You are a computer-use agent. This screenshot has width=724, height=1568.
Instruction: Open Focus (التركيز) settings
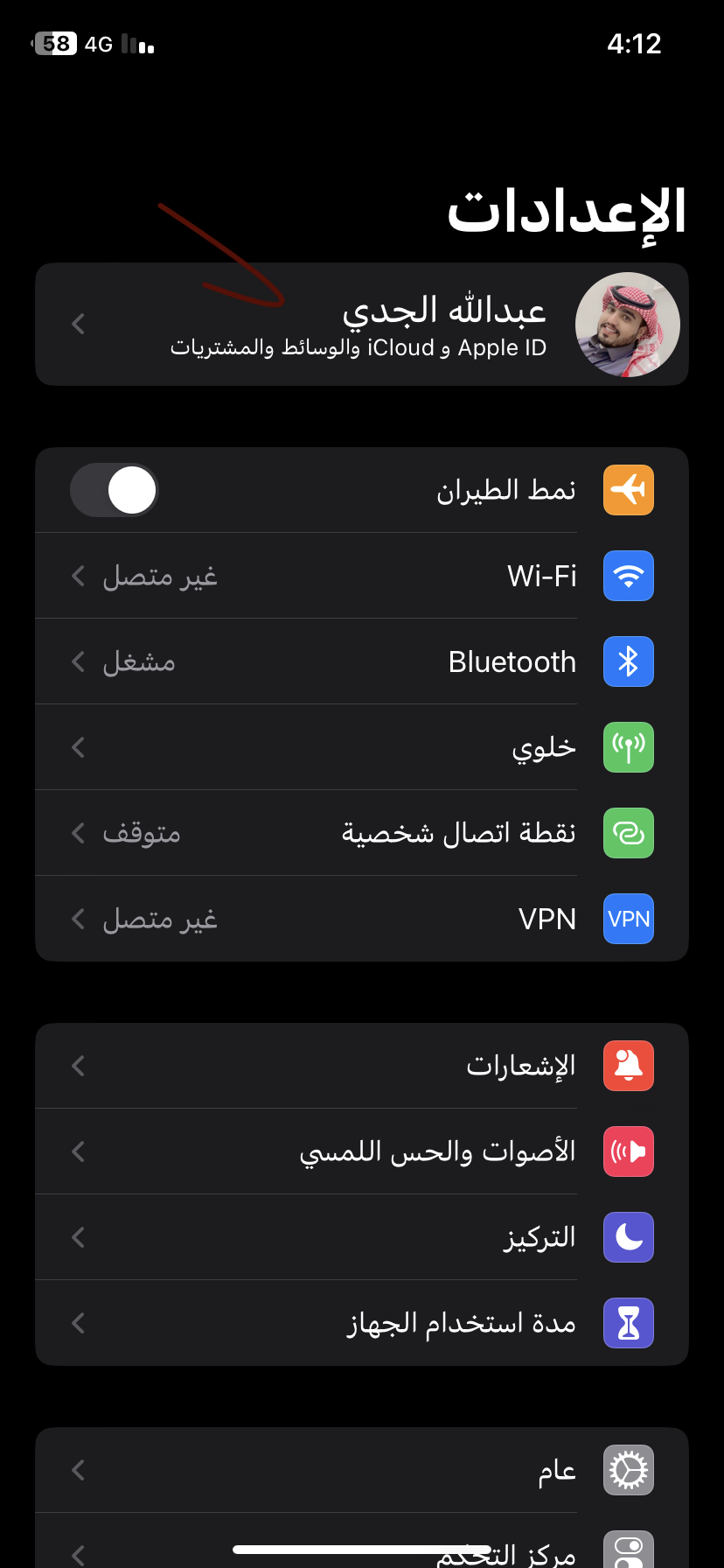point(362,1237)
